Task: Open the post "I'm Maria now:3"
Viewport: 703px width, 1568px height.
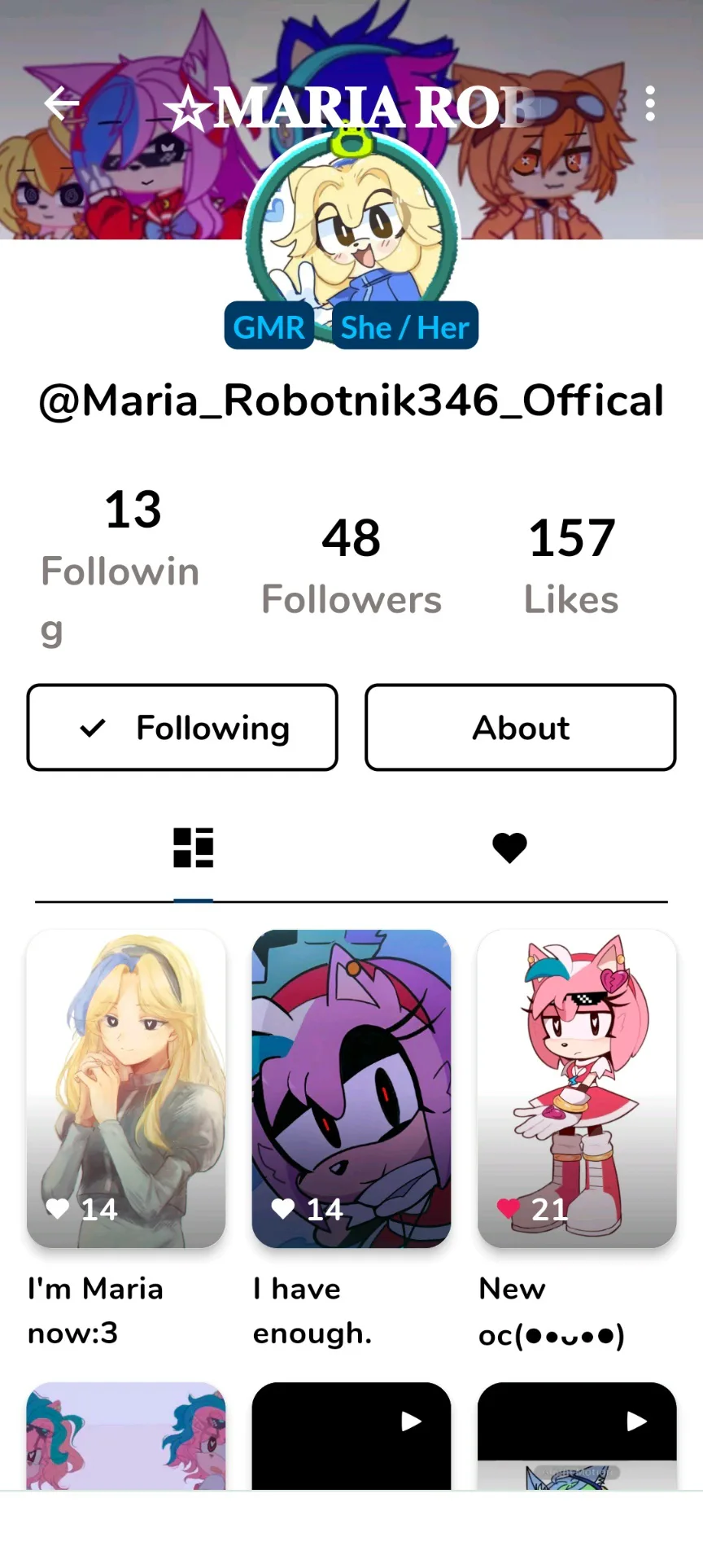Action: click(126, 1088)
